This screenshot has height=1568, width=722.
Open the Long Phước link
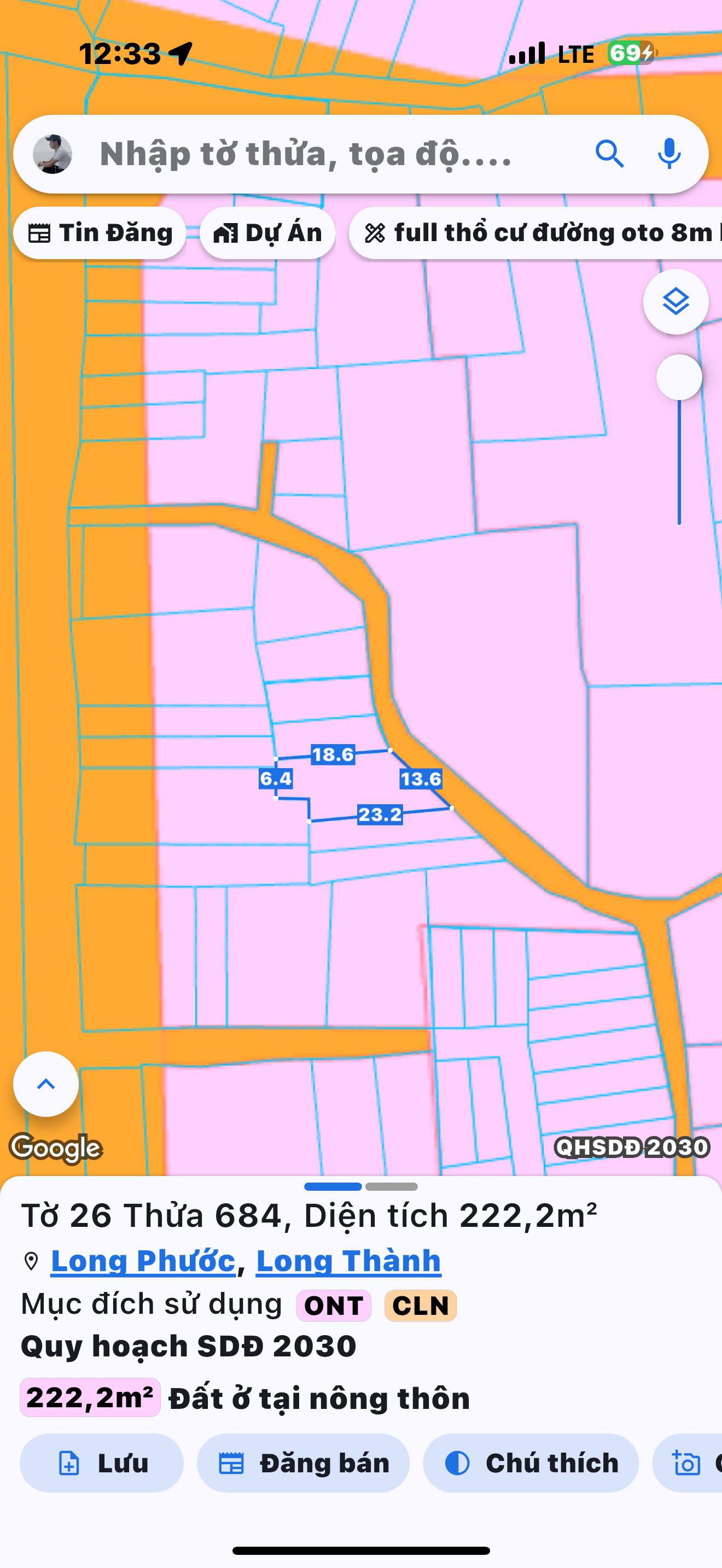143,1261
